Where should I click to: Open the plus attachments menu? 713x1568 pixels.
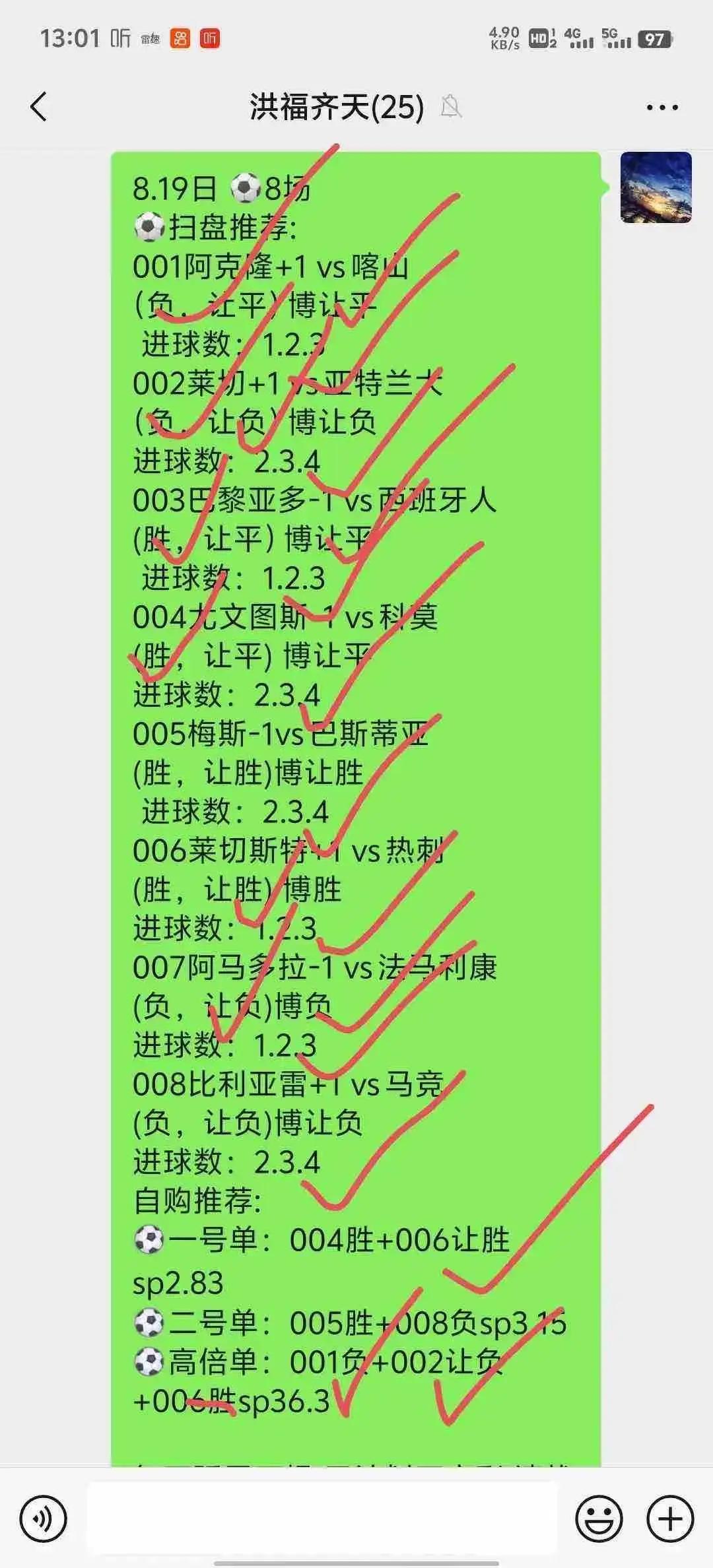tap(670, 1519)
